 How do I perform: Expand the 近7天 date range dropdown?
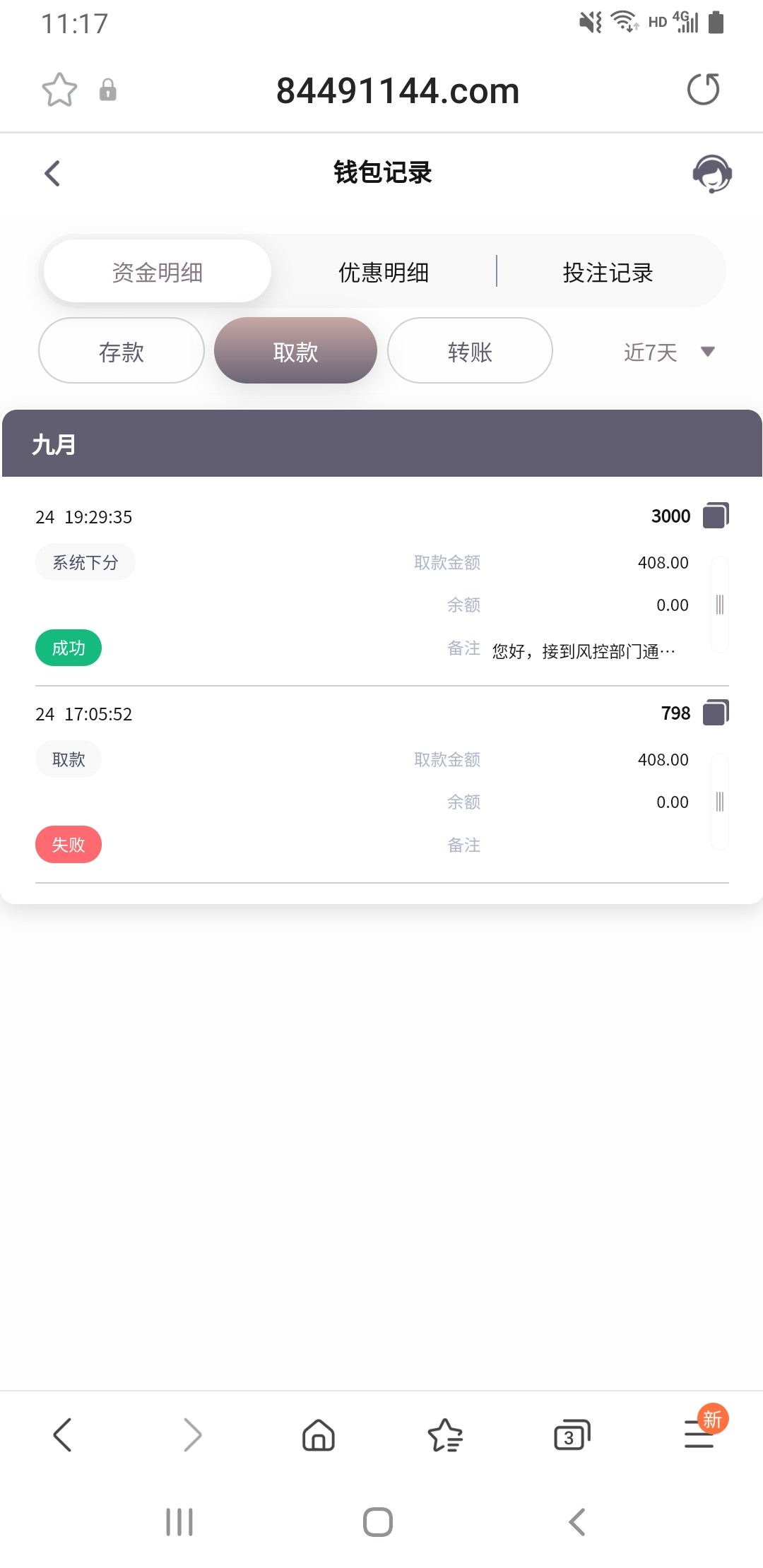coord(668,352)
